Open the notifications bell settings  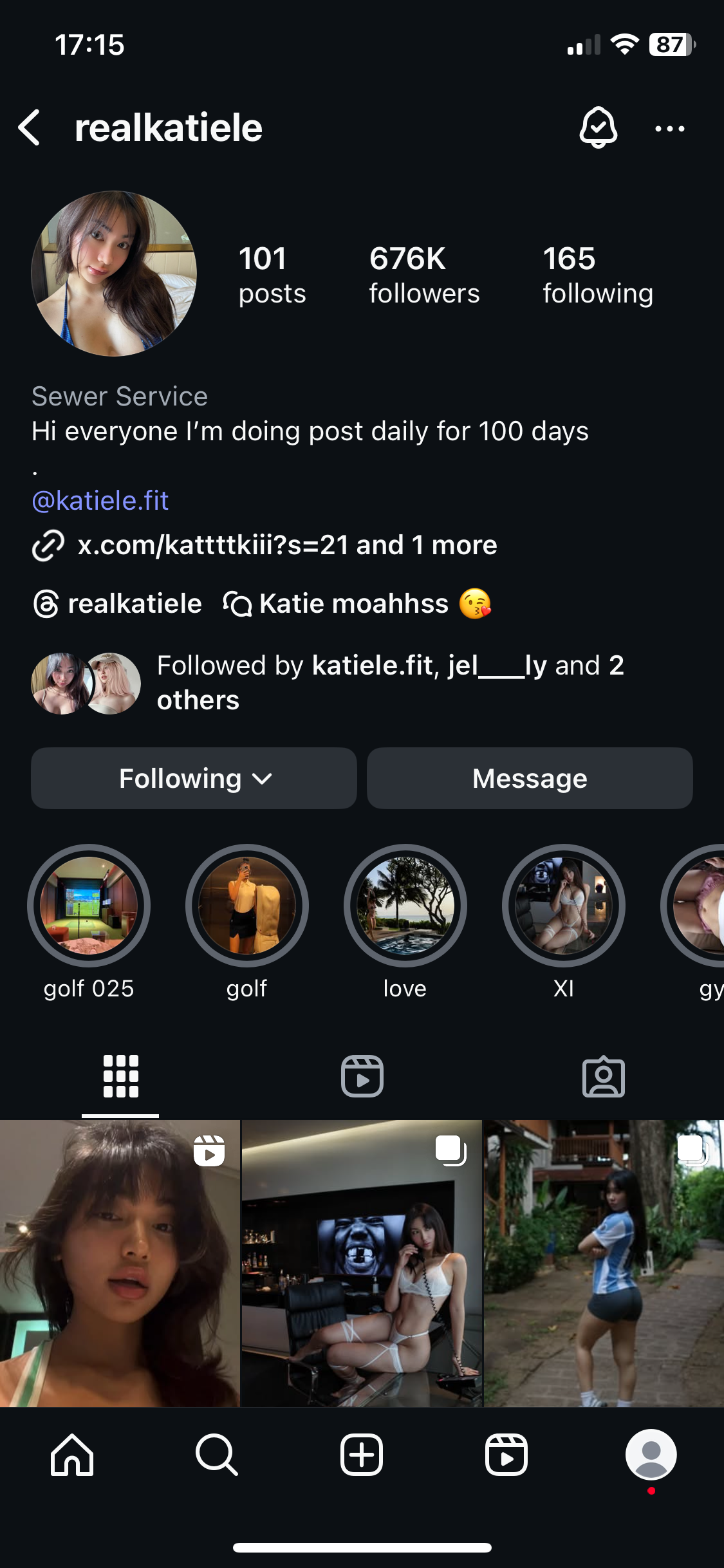(x=598, y=127)
